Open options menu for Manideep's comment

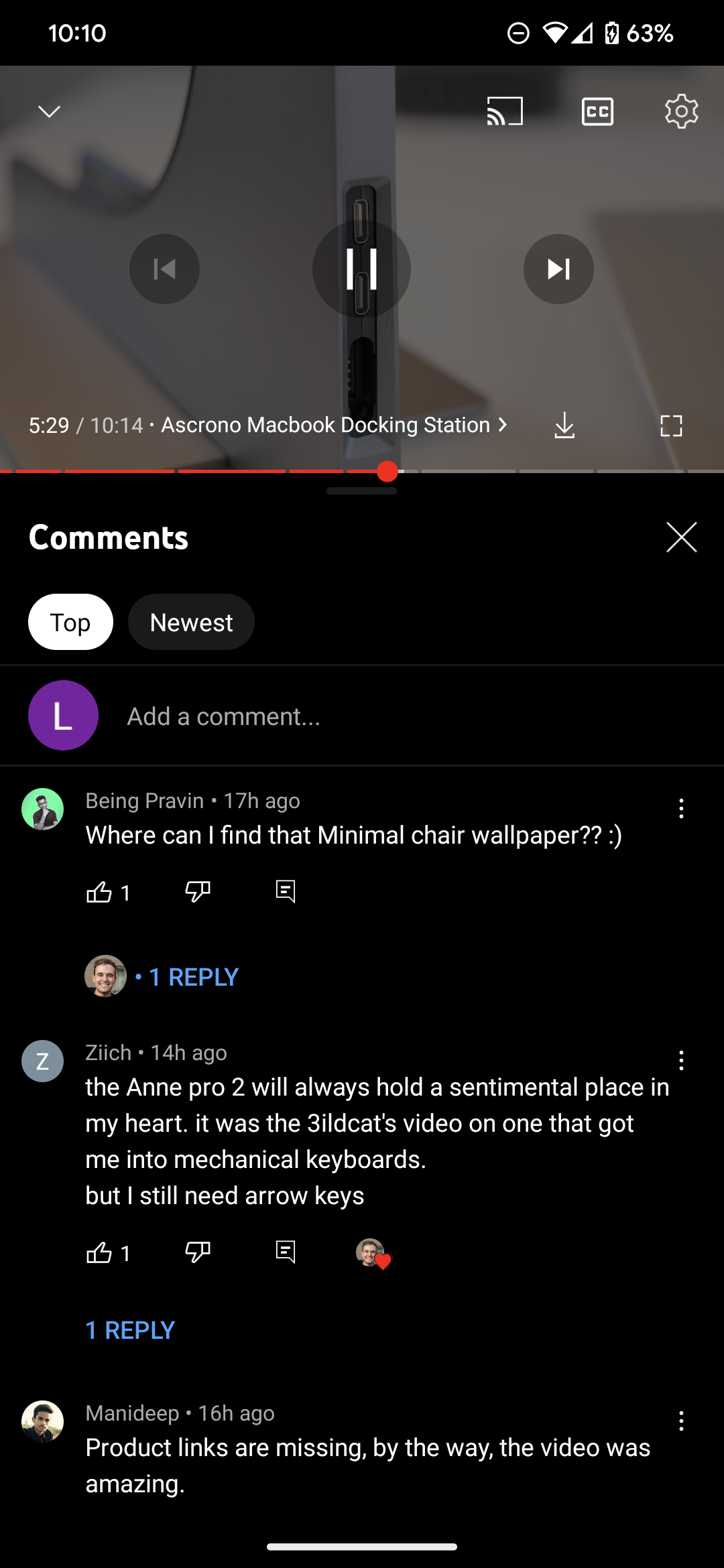point(681,1421)
